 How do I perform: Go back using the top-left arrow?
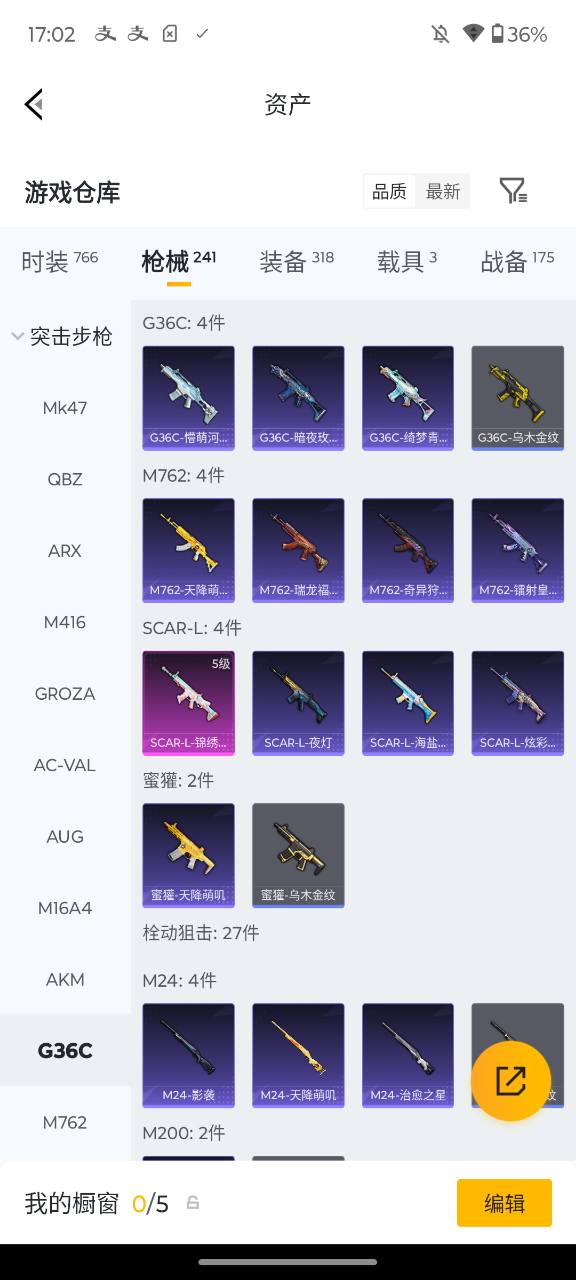pos(34,104)
